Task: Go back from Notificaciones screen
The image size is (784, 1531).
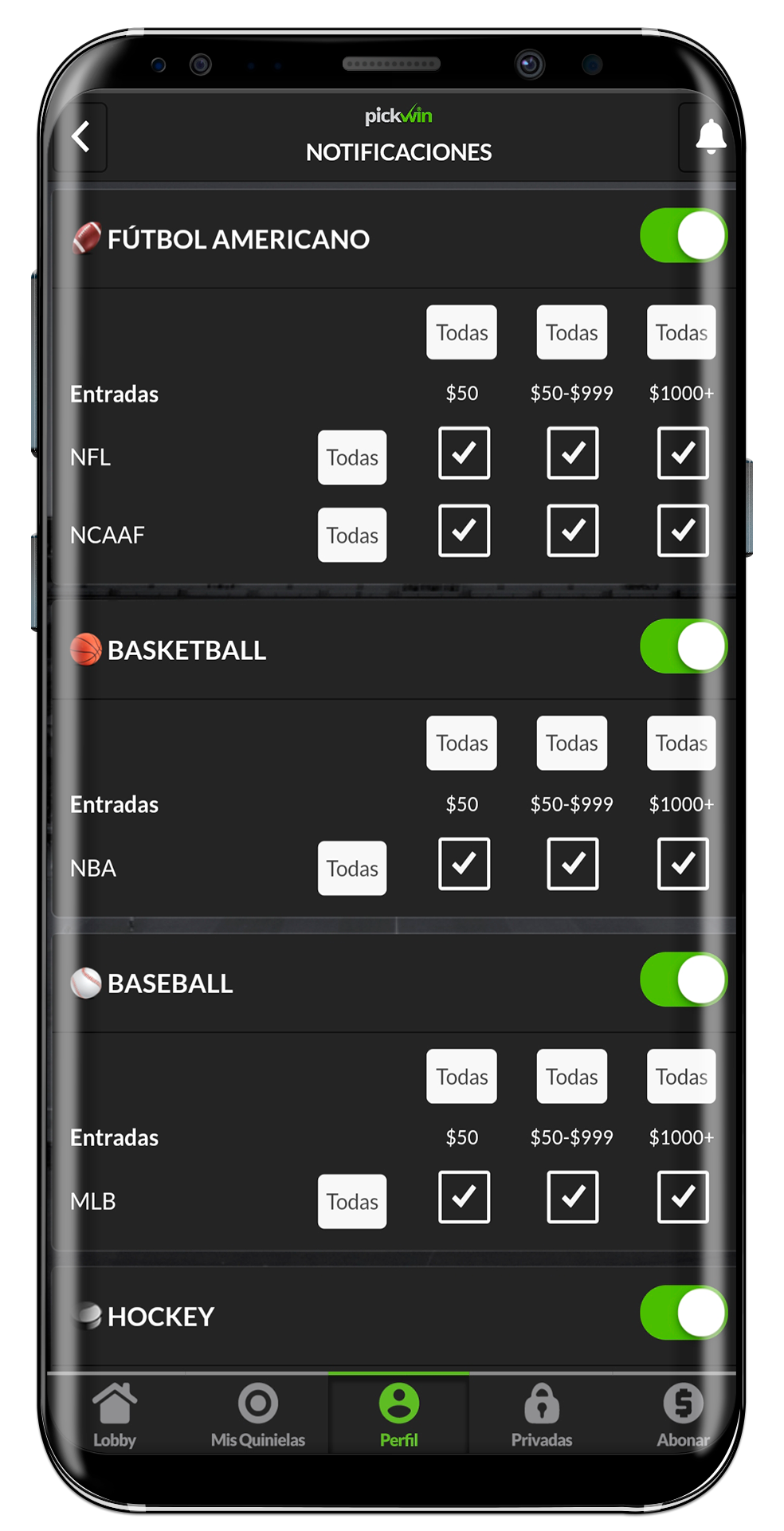Action: point(80,137)
